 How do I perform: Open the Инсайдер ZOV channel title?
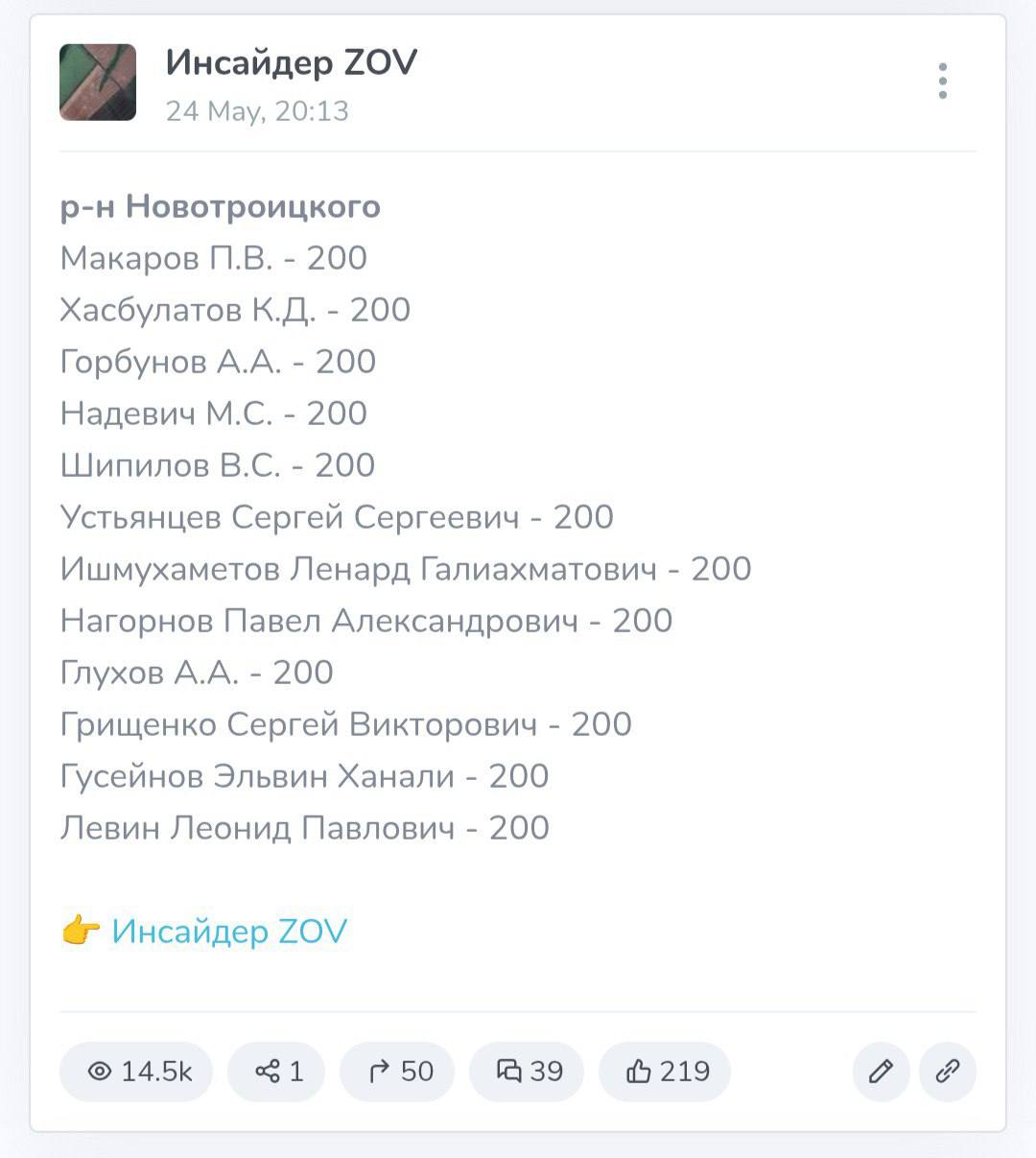click(292, 63)
